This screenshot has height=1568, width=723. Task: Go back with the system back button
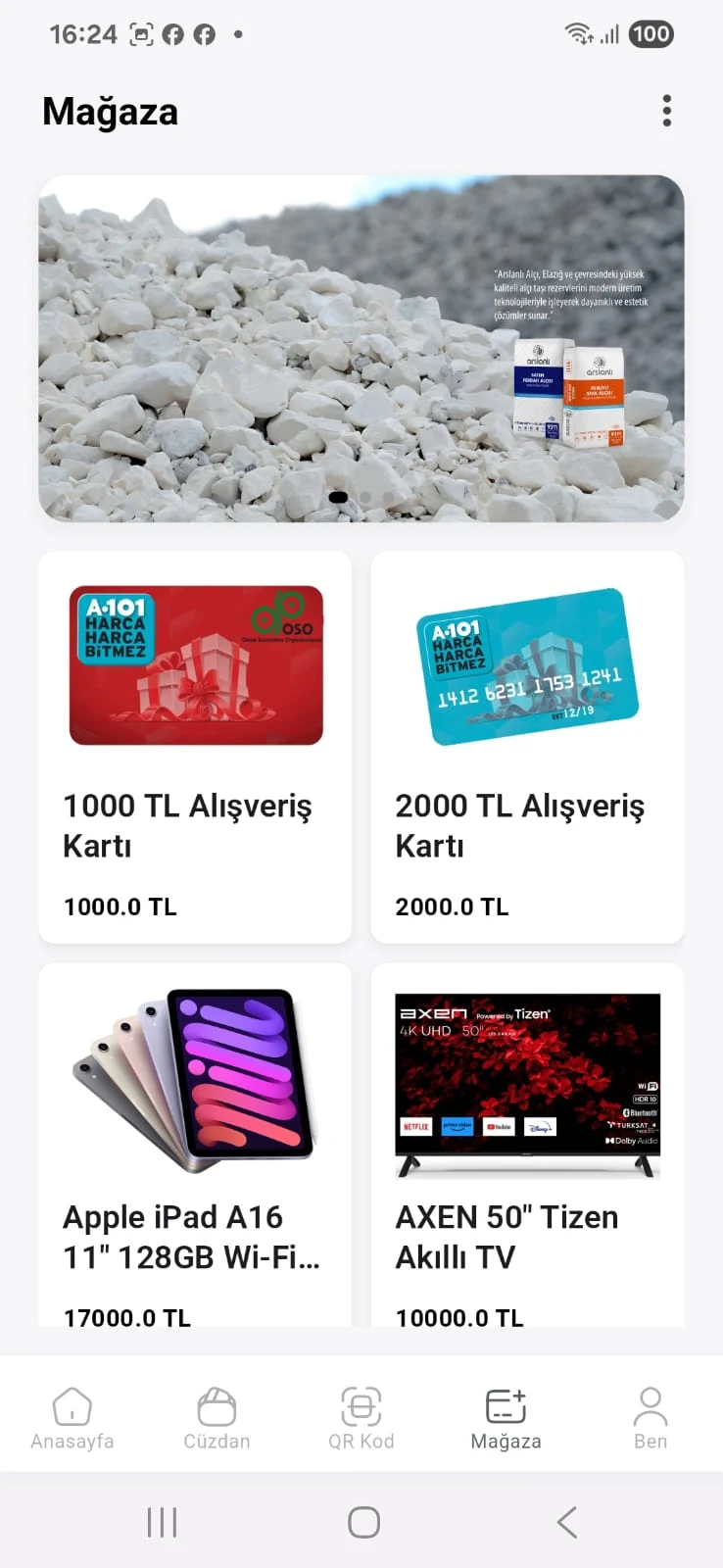[566, 1522]
